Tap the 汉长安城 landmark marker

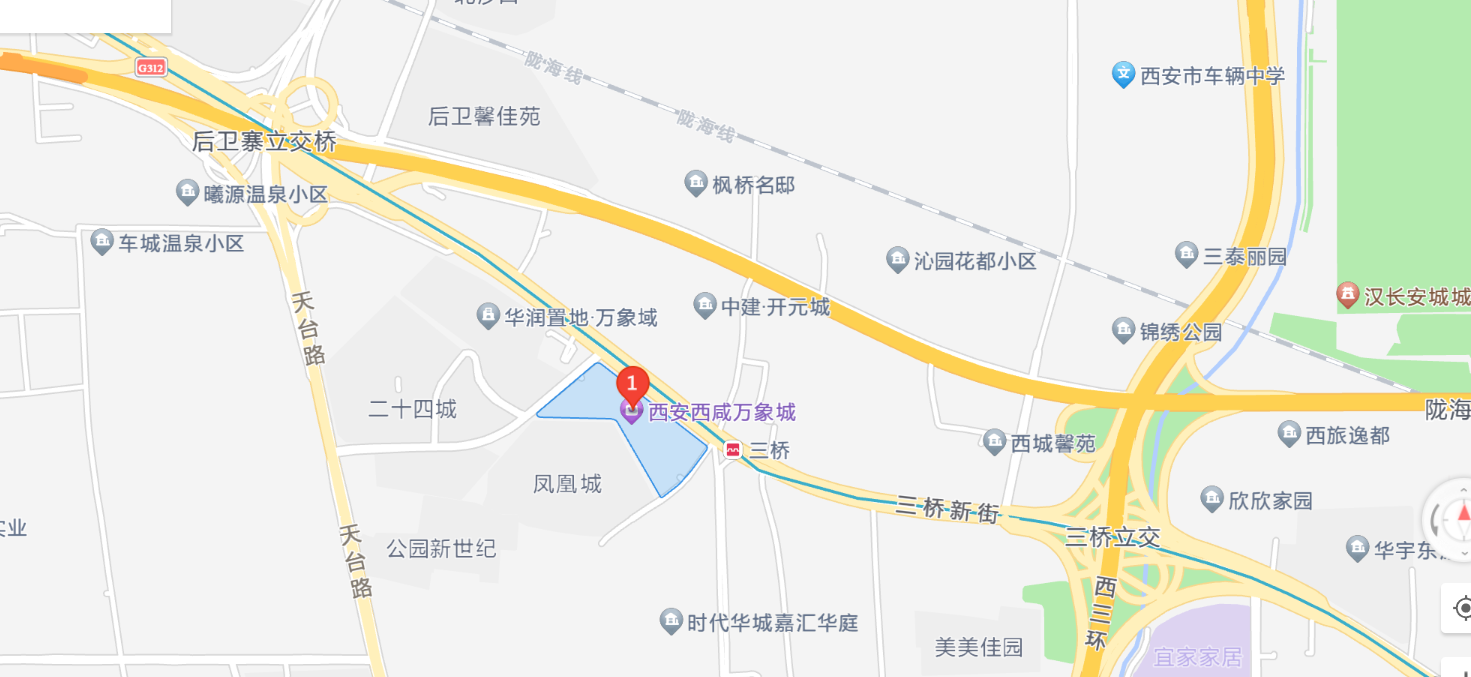pyautogui.click(x=1348, y=296)
